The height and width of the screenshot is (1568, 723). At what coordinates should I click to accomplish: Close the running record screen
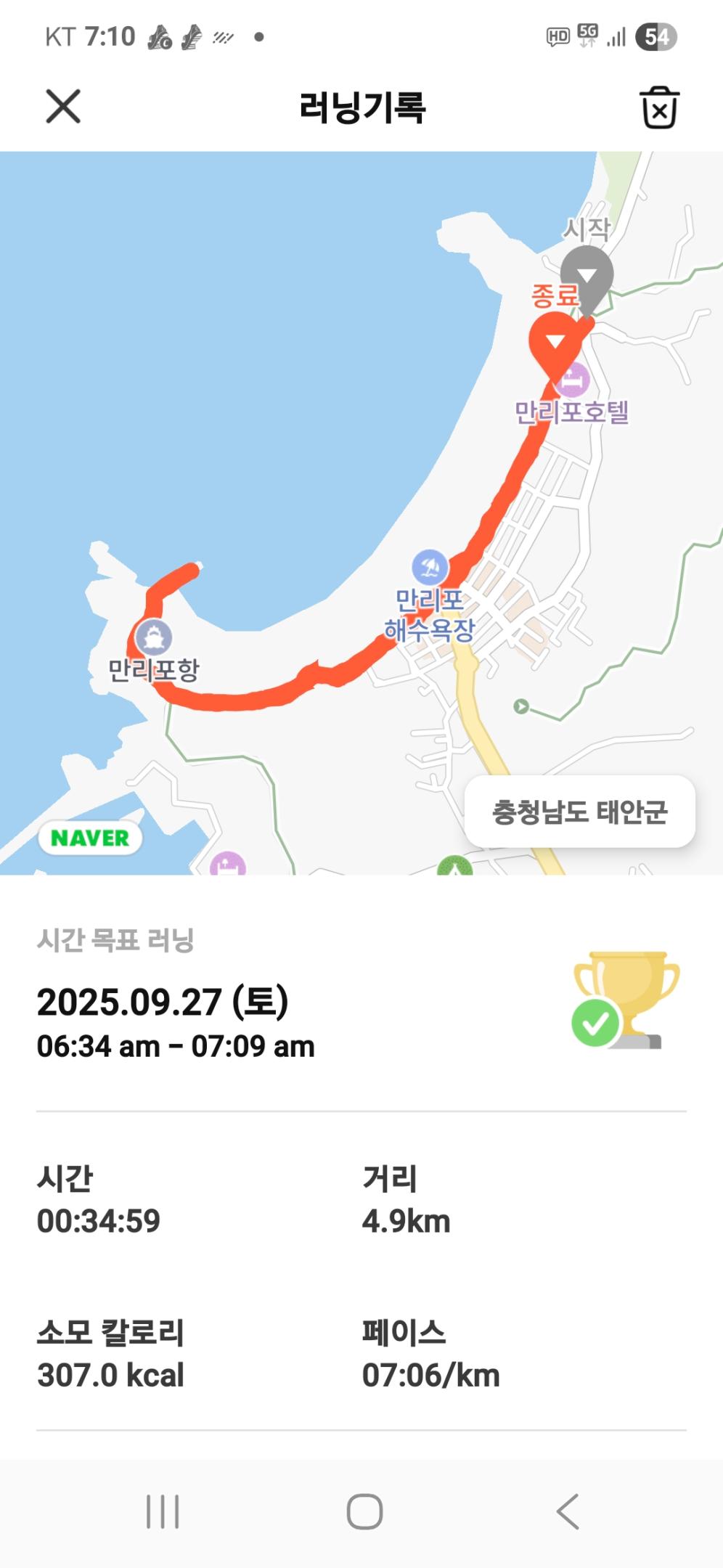[x=63, y=107]
